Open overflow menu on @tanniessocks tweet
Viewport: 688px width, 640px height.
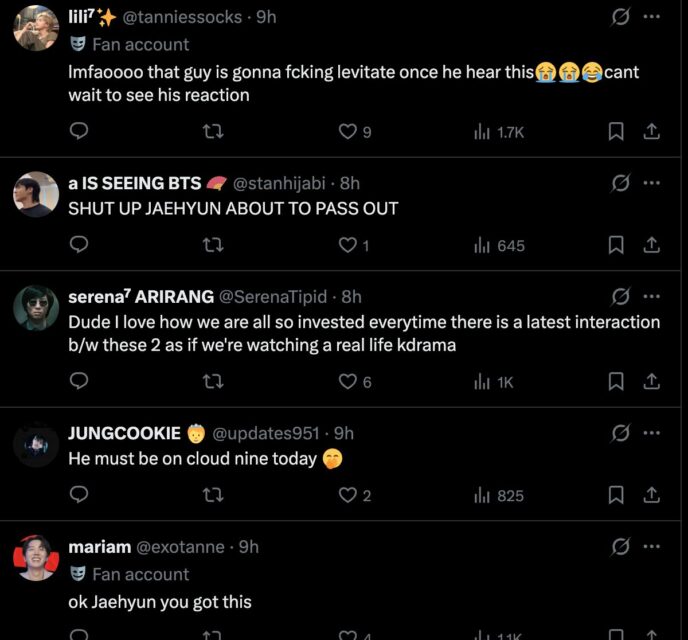click(x=652, y=16)
